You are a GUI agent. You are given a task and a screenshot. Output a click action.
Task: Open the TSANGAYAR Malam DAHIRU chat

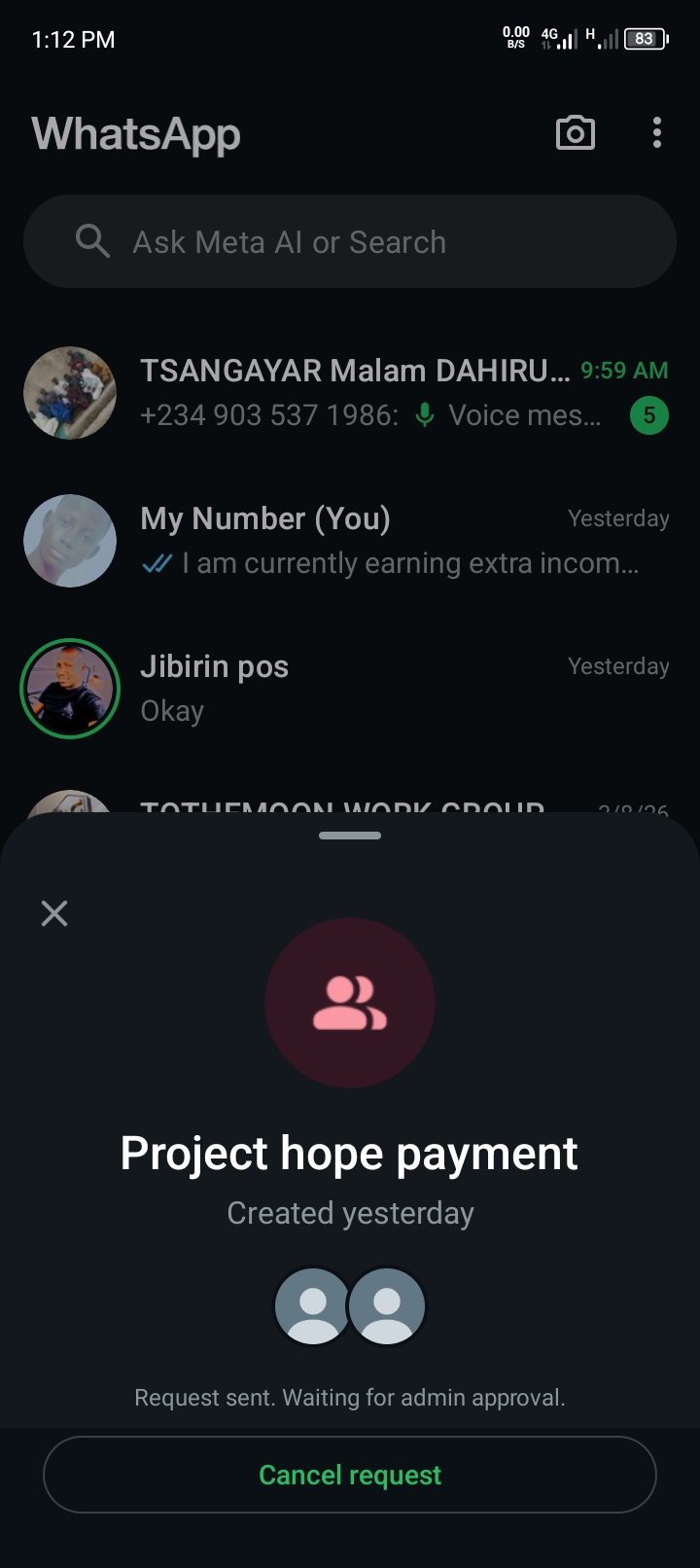pyautogui.click(x=389, y=393)
